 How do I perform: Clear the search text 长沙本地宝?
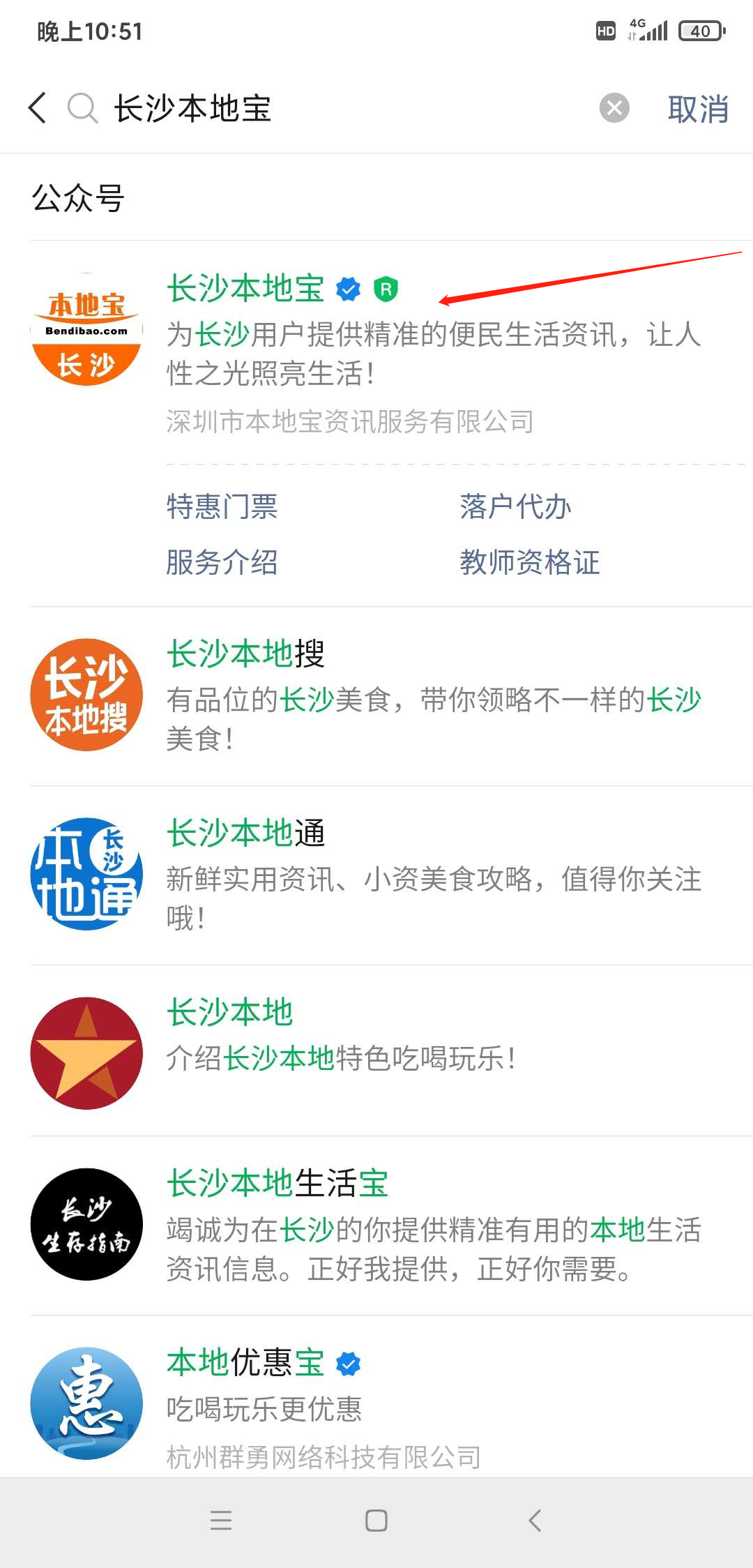tap(614, 108)
